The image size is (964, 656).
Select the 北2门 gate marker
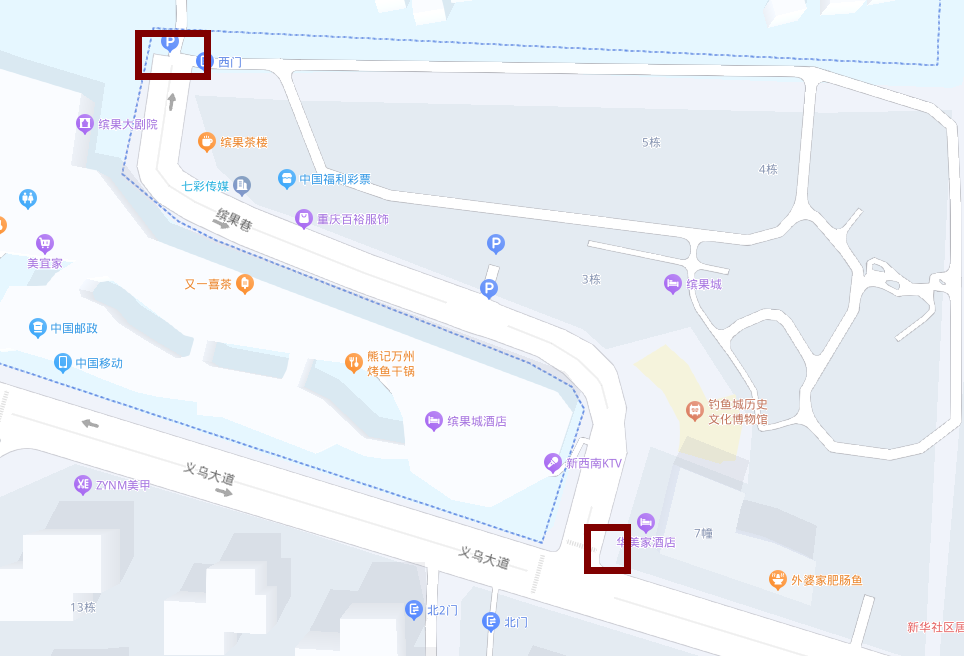click(x=413, y=609)
